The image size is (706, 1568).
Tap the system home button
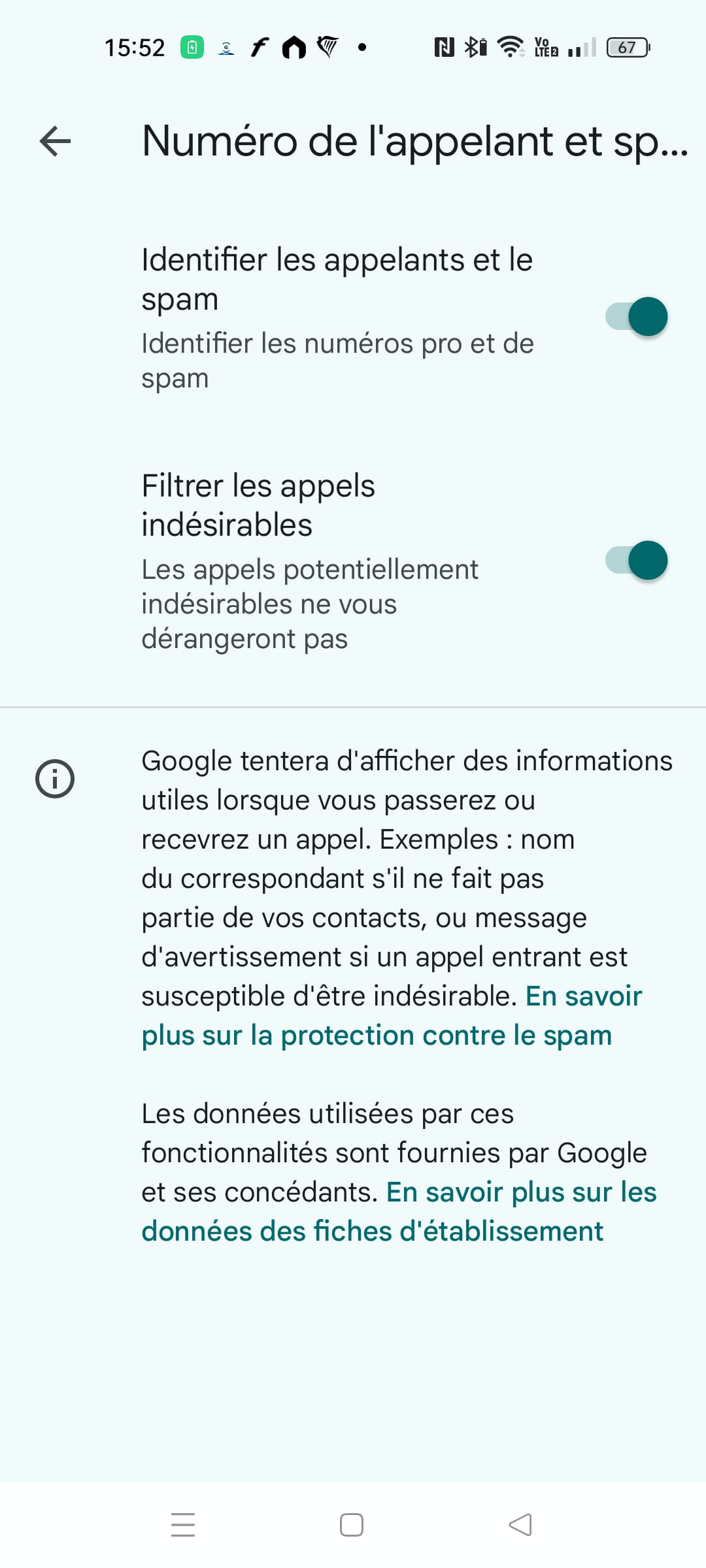[x=352, y=1525]
